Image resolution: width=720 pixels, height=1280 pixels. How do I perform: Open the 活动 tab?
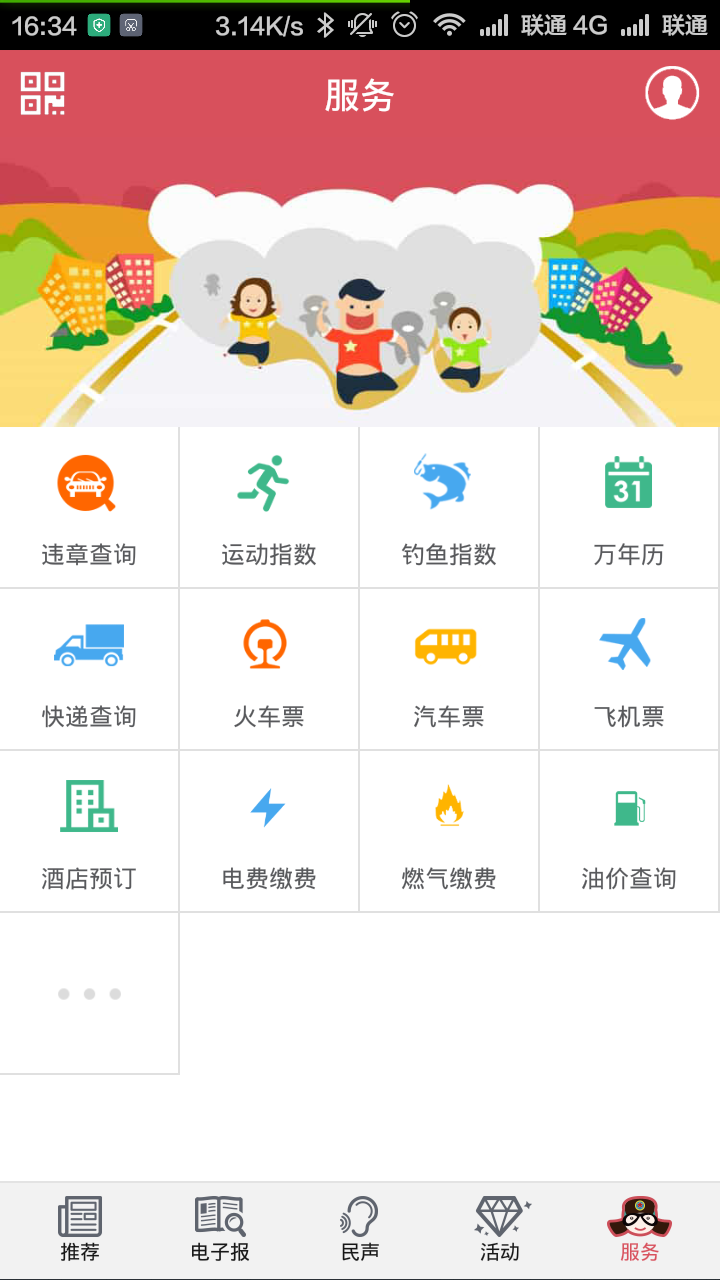(x=500, y=1230)
